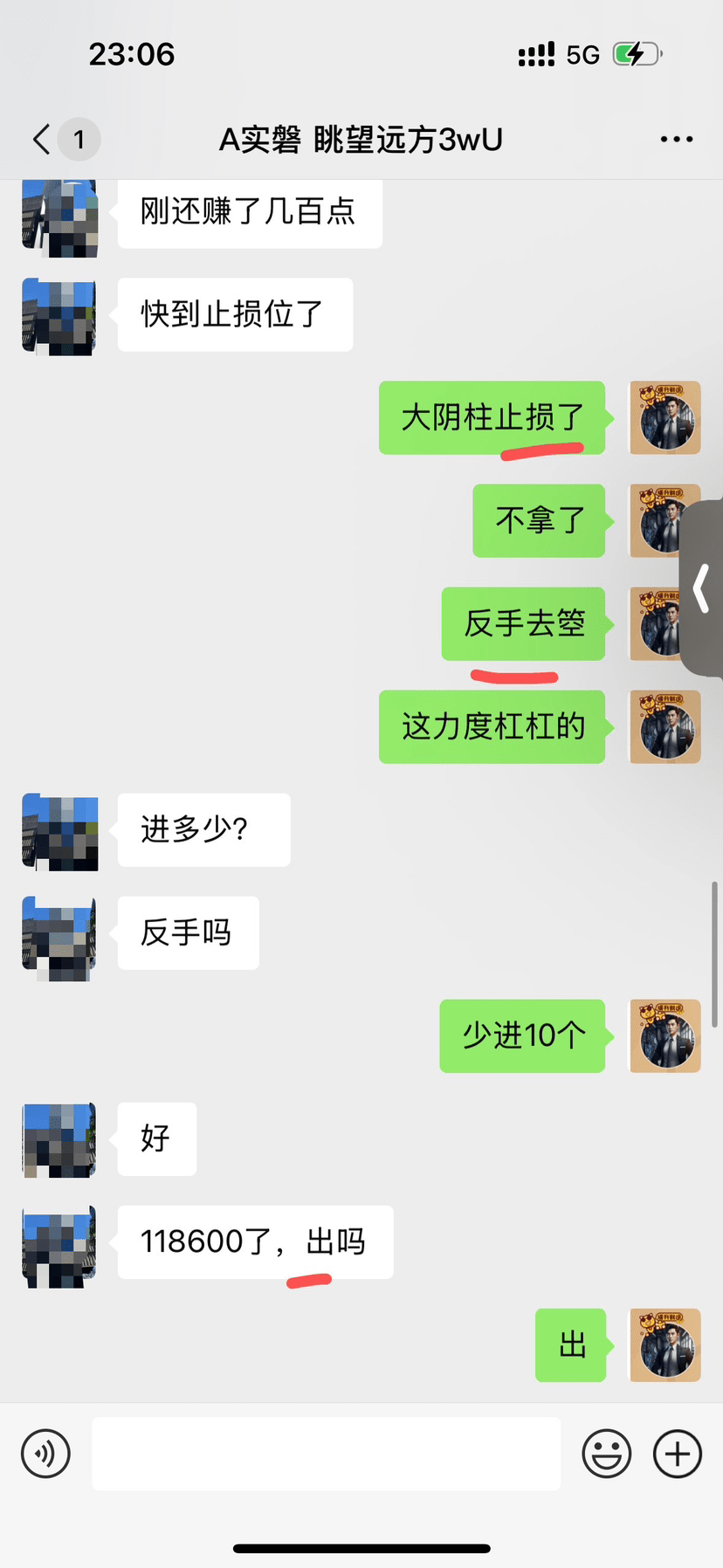Open member avatar beside '118600了，出吗'

(59, 1245)
